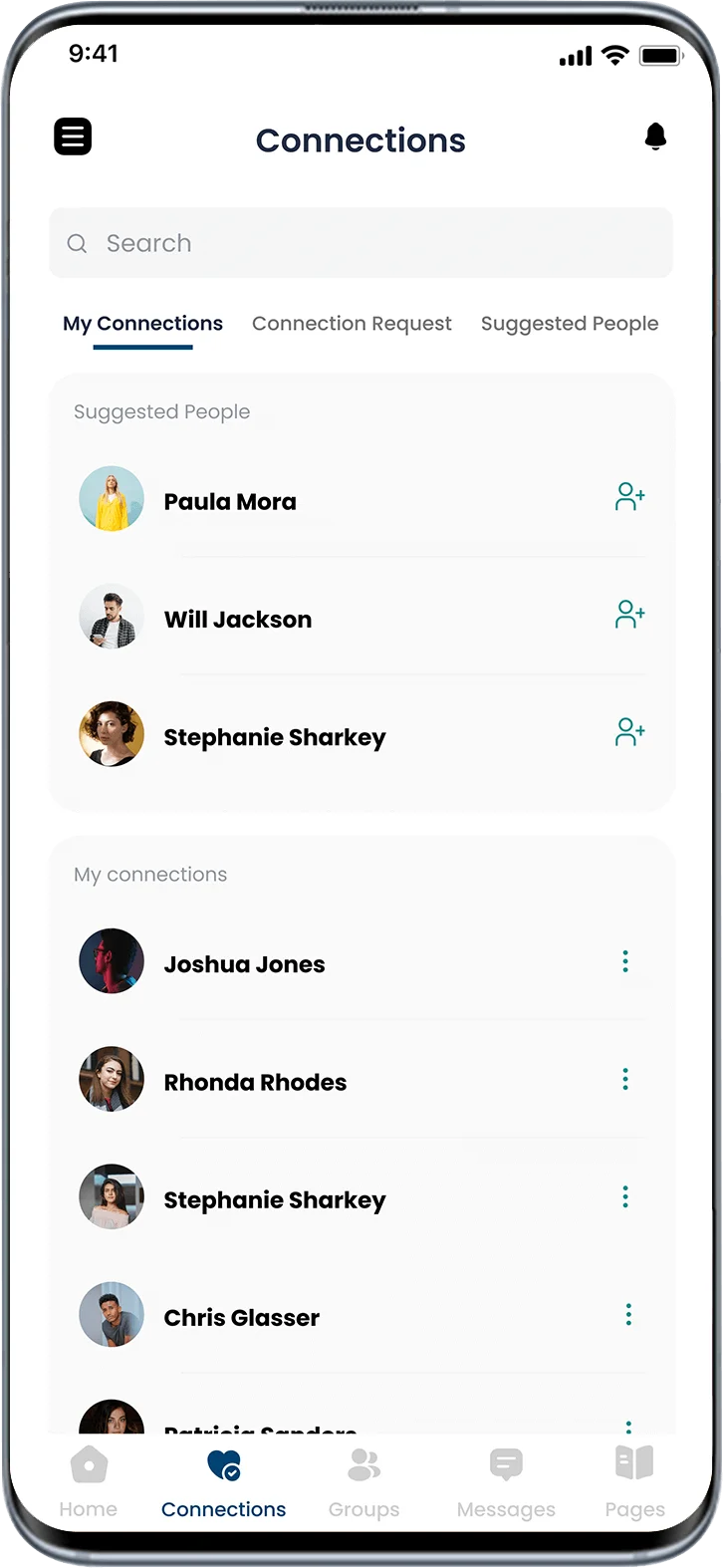Go to the Home tab
723x1568 pixels.
(x=89, y=1481)
